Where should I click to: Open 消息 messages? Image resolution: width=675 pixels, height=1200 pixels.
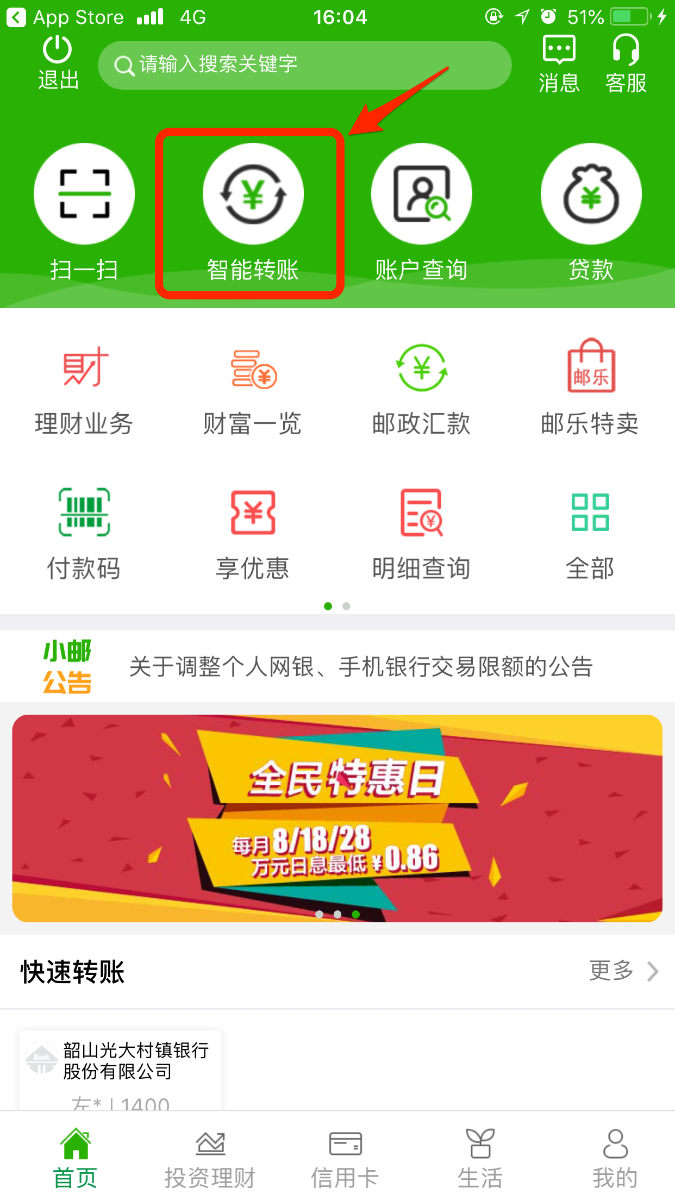click(559, 63)
